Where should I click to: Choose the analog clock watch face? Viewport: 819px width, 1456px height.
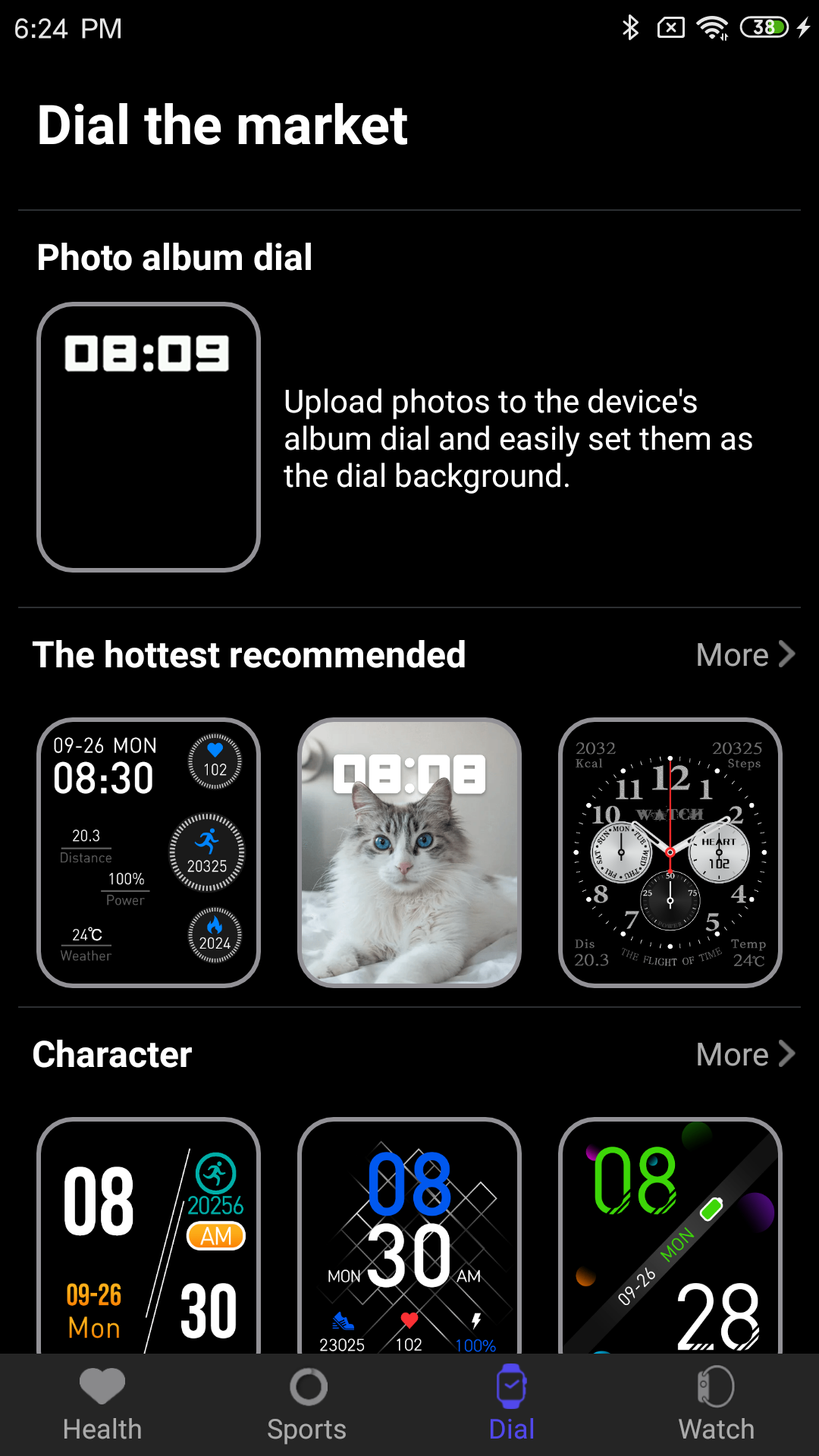[x=670, y=852]
